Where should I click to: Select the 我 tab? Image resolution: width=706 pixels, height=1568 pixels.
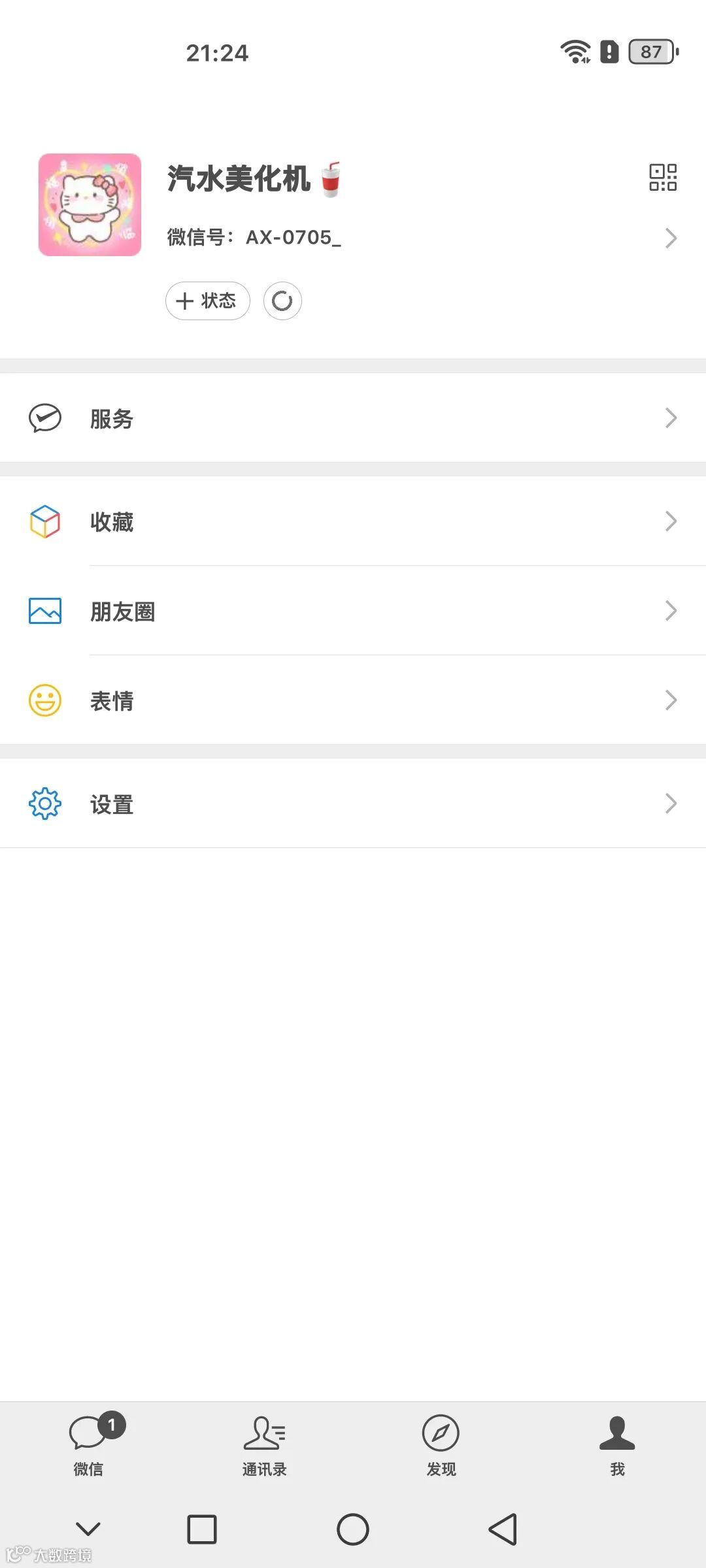(617, 1445)
